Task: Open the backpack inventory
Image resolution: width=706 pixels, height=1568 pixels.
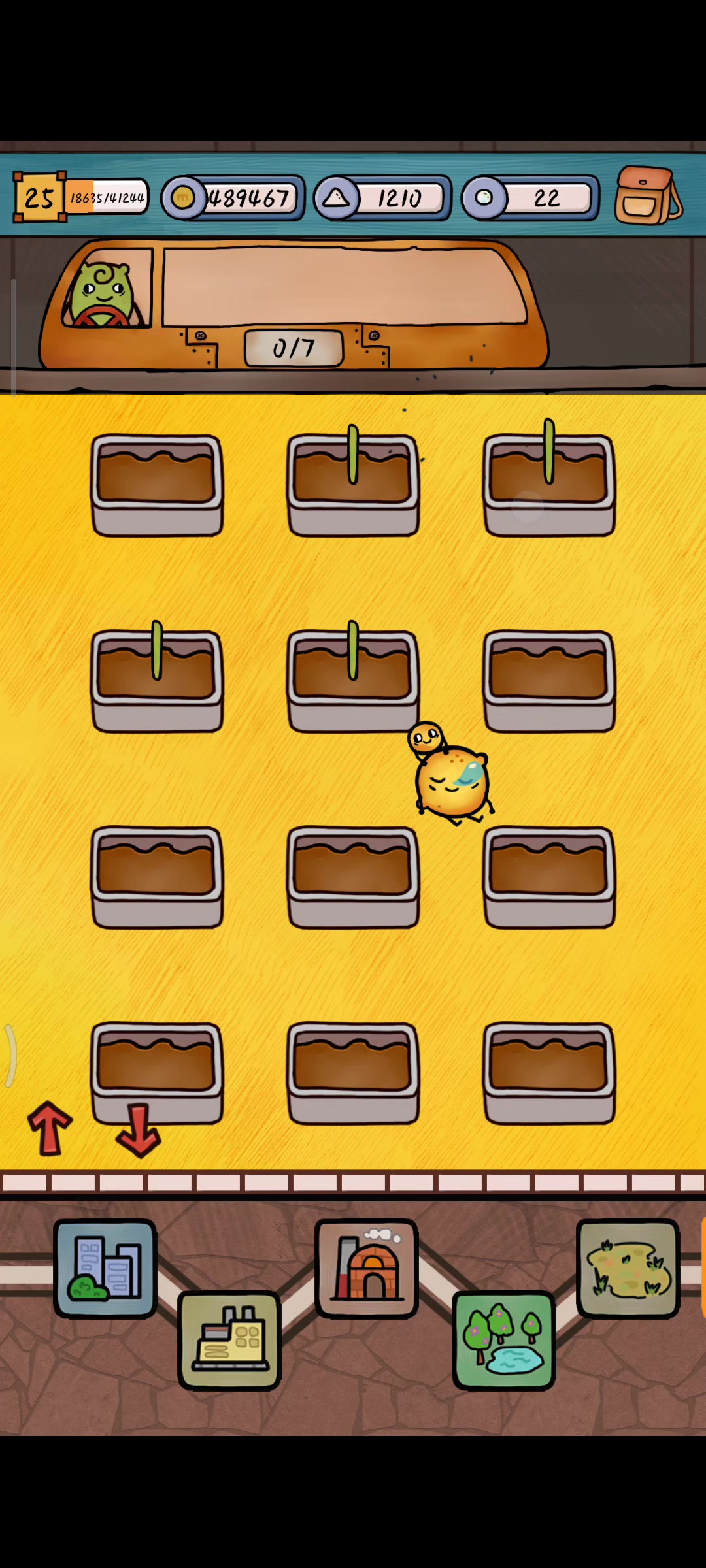Action: point(647,196)
